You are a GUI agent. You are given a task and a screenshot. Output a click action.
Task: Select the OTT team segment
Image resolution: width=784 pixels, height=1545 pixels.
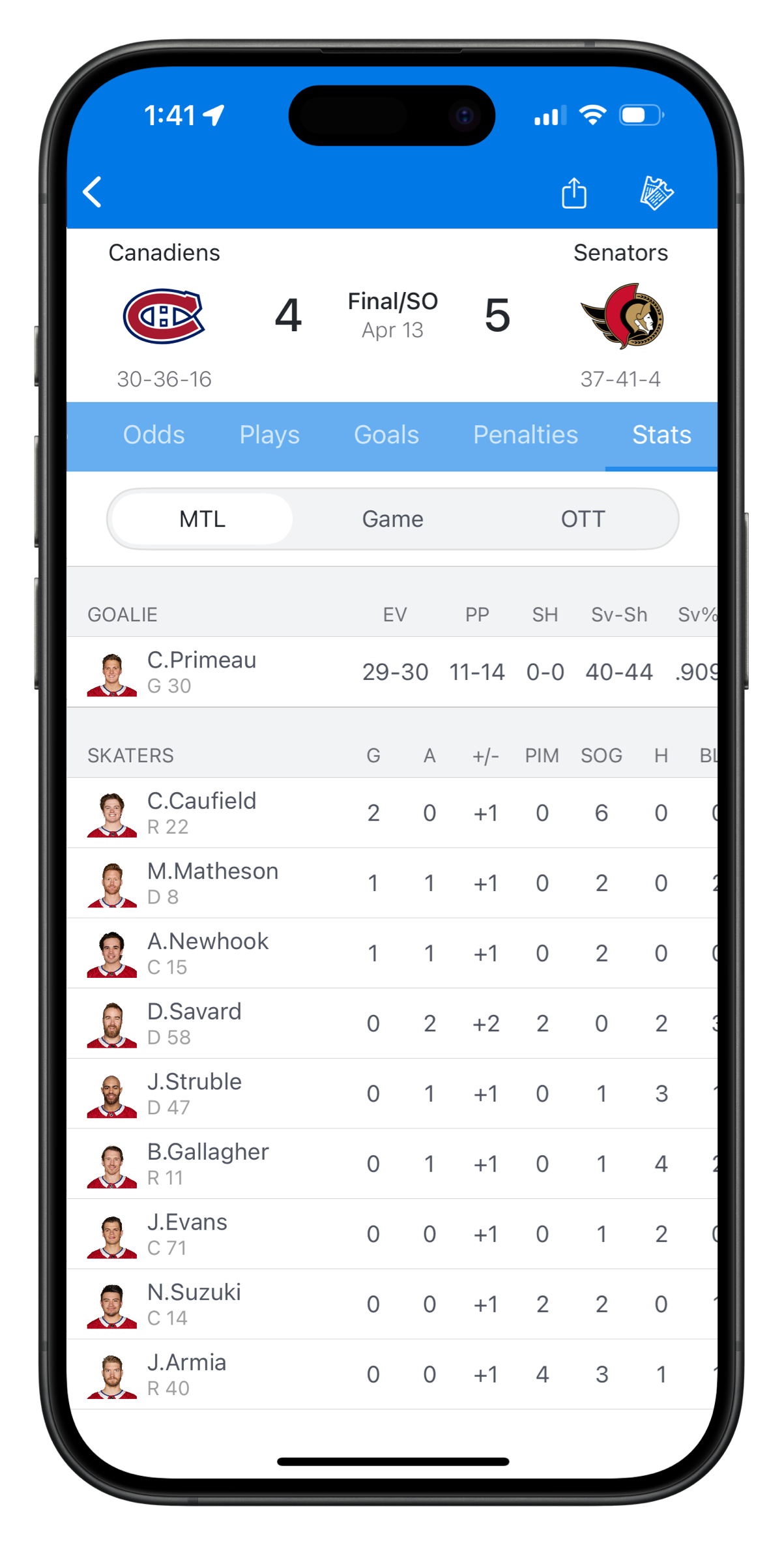(583, 519)
